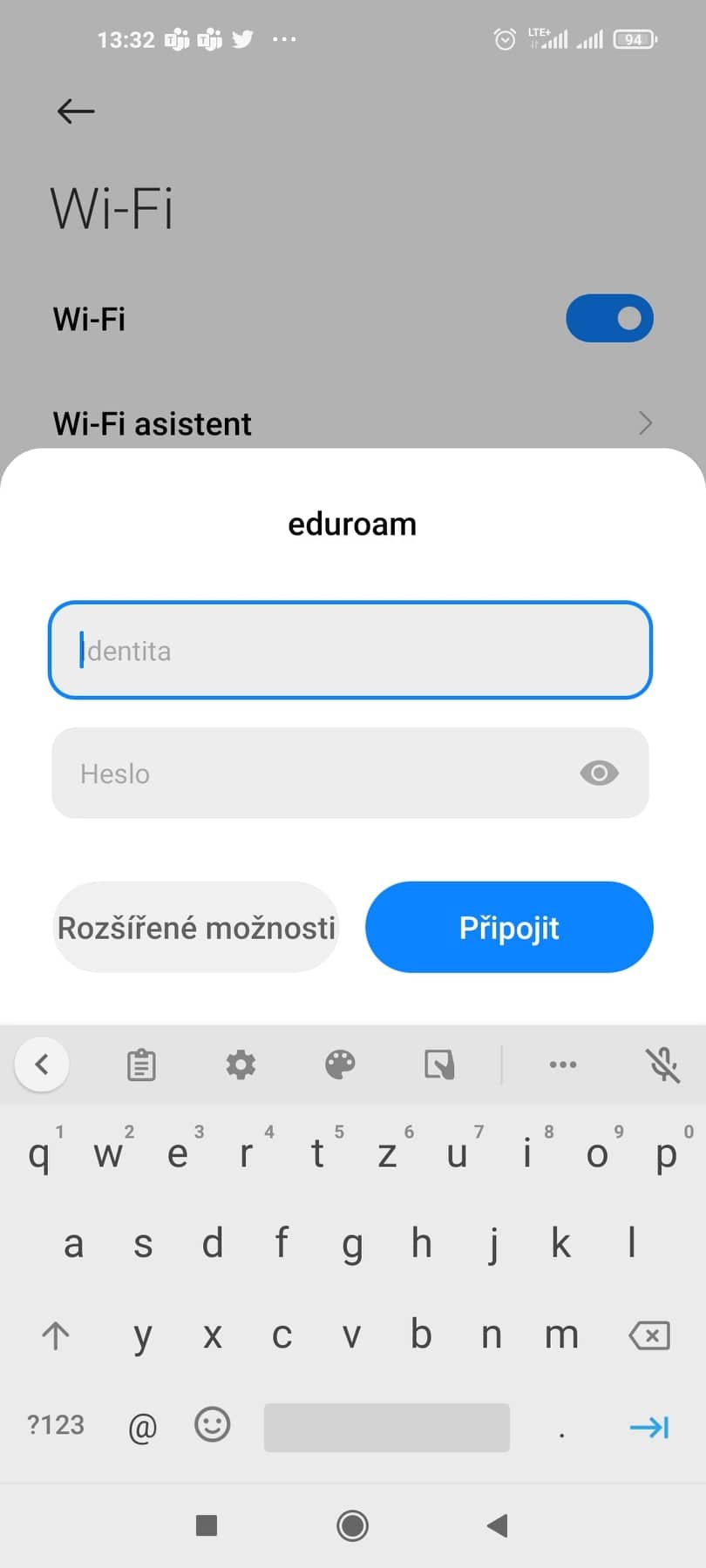
Task: Switch keyboard to ?123 symbols
Action: pos(56,1425)
